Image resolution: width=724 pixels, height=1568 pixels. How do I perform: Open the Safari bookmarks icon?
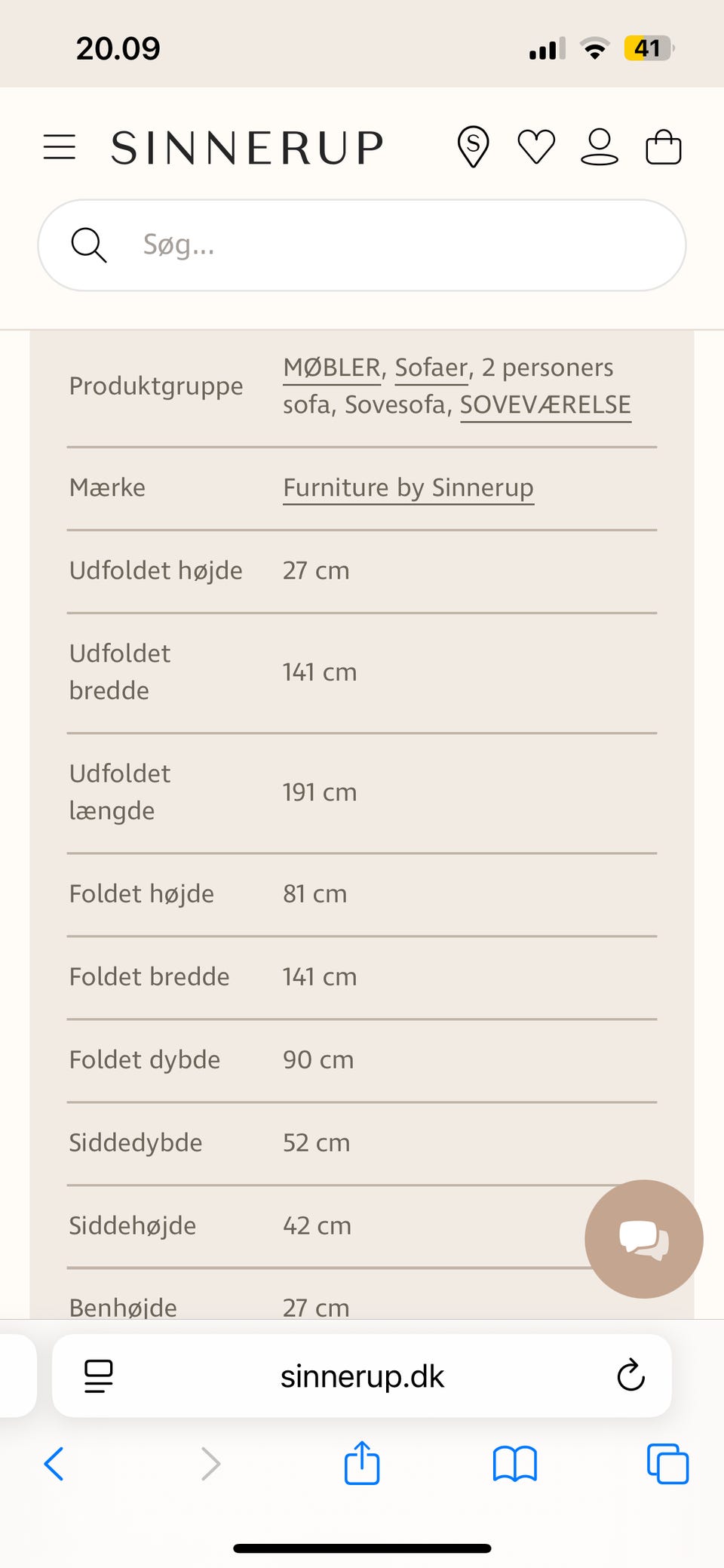pyautogui.click(x=514, y=1464)
